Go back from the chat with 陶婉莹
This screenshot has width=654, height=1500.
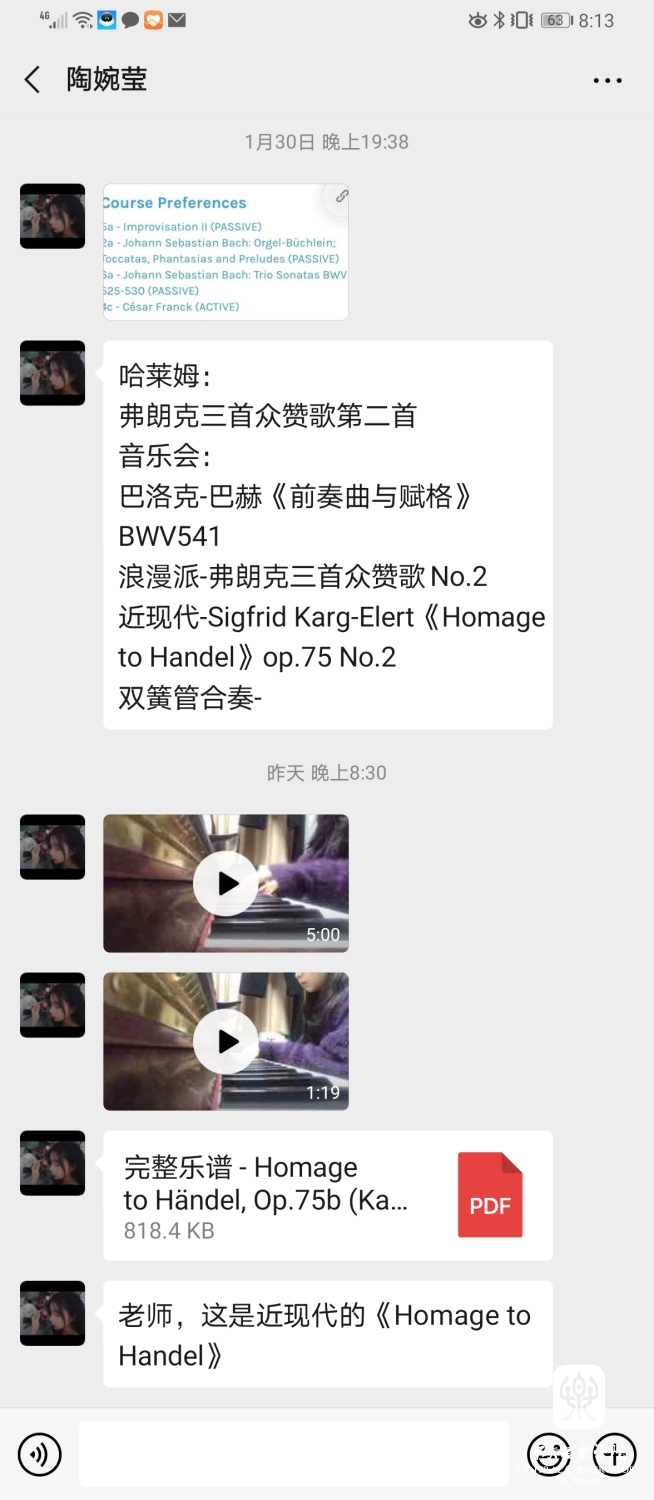(x=33, y=80)
